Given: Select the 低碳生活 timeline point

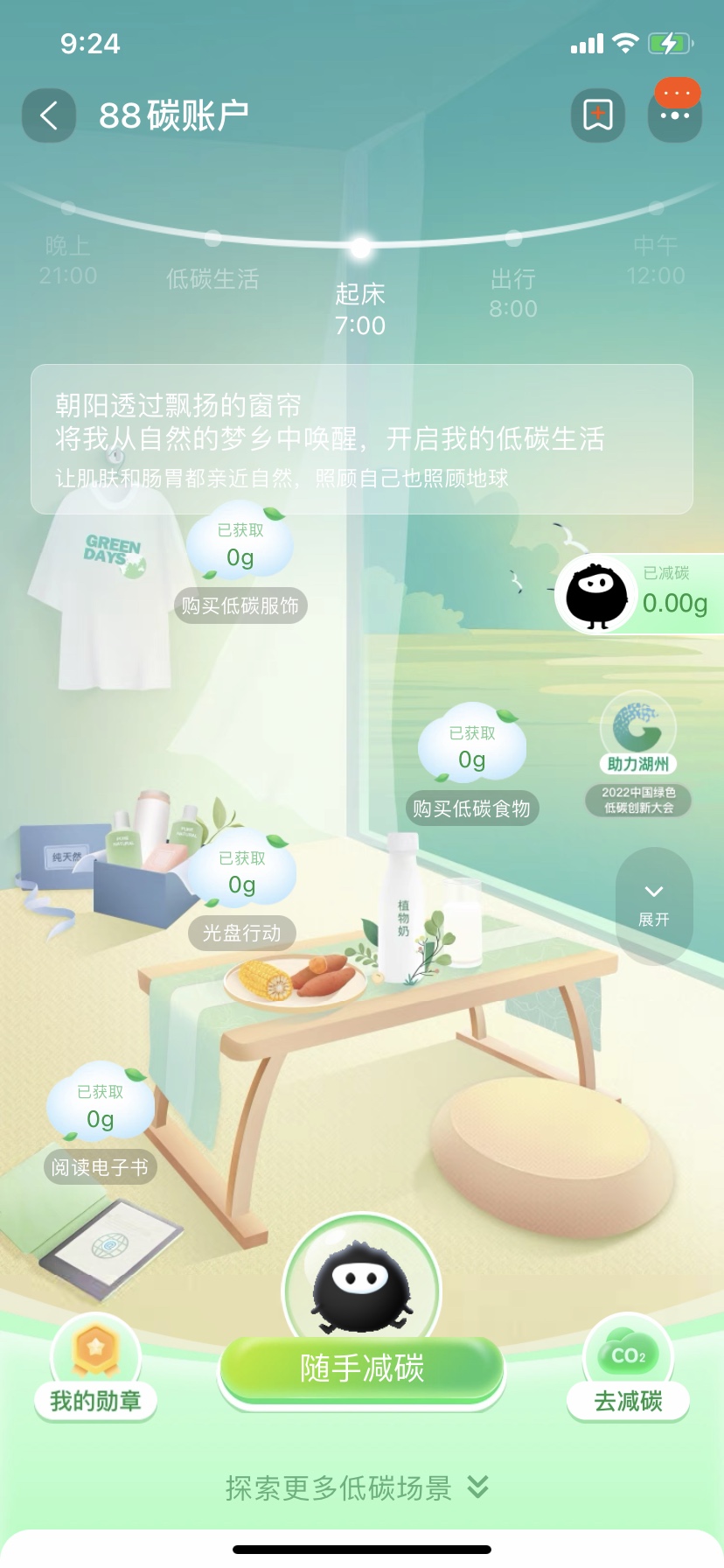Looking at the screenshot, I should [212, 262].
